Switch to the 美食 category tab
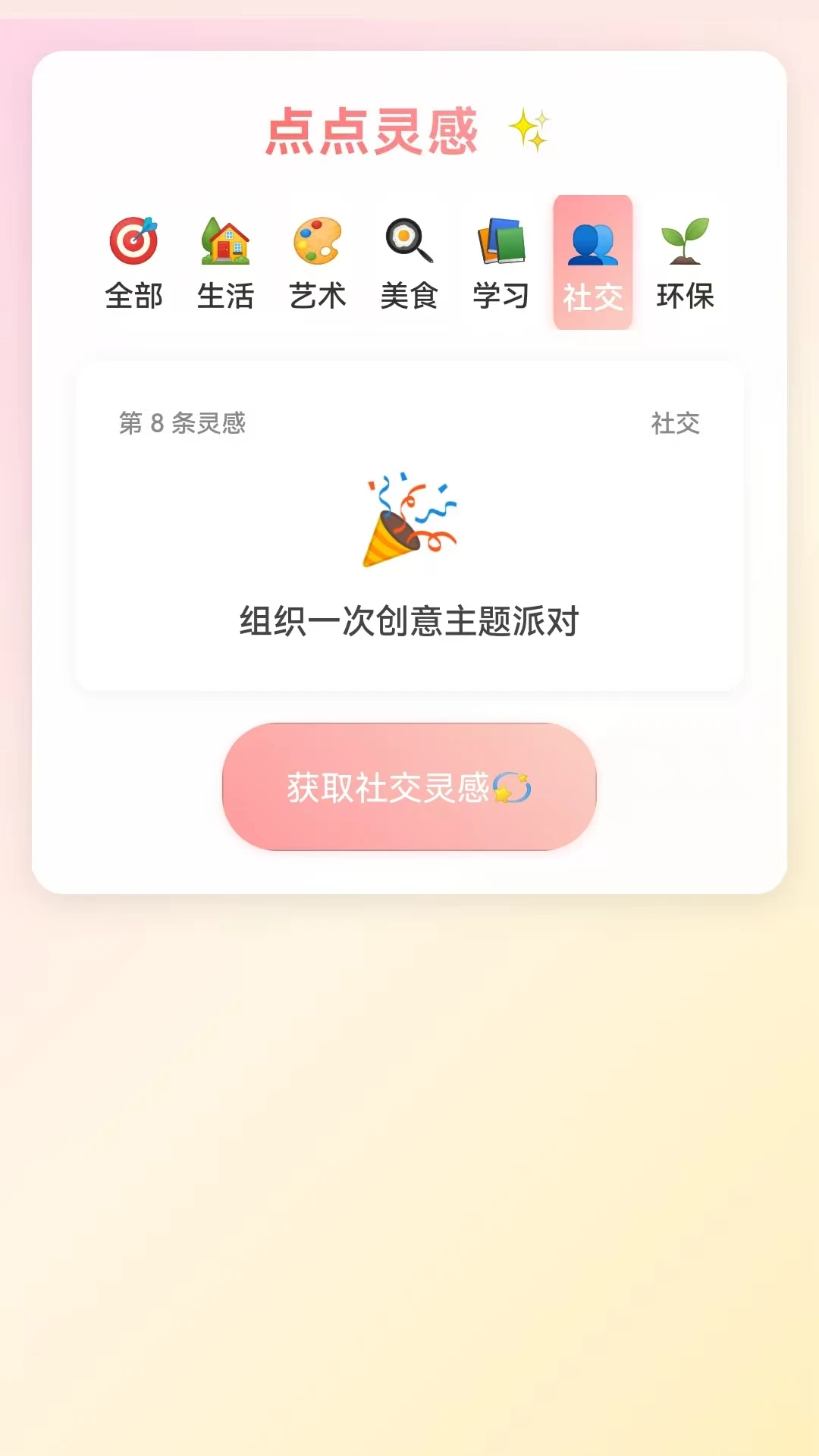The image size is (819, 1456). pyautogui.click(x=409, y=262)
